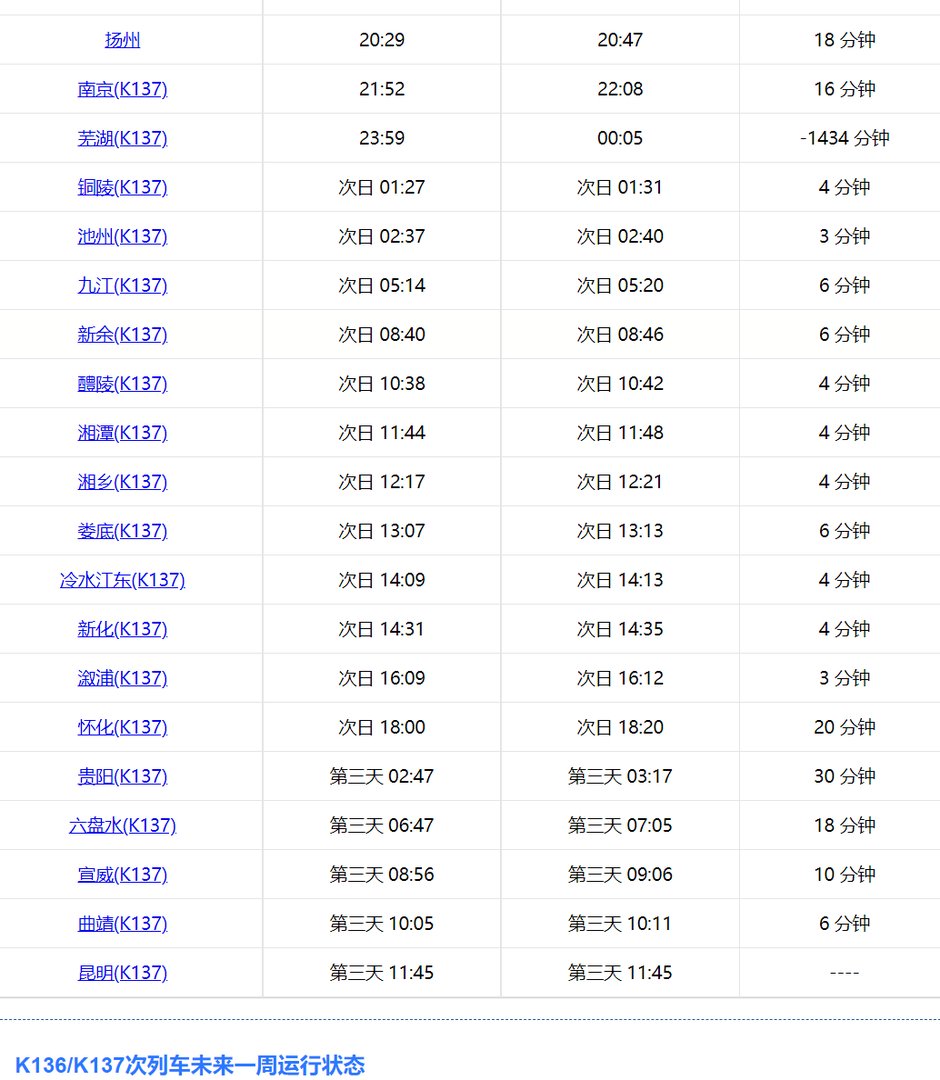Viewport: 940px width, 1080px height.
Task: Open the 芜湖(K137) station page
Action: 122,138
